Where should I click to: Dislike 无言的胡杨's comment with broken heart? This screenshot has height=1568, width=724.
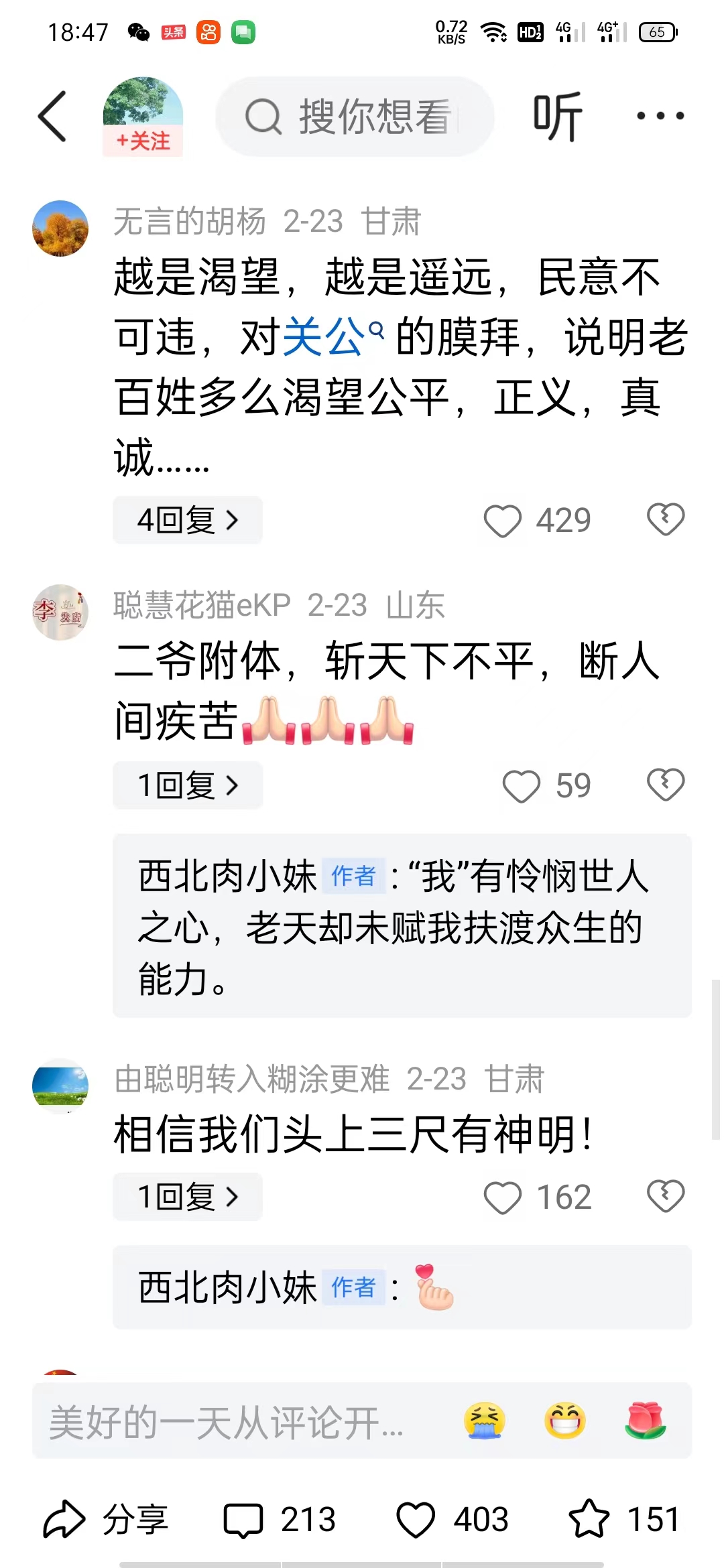coord(666,520)
